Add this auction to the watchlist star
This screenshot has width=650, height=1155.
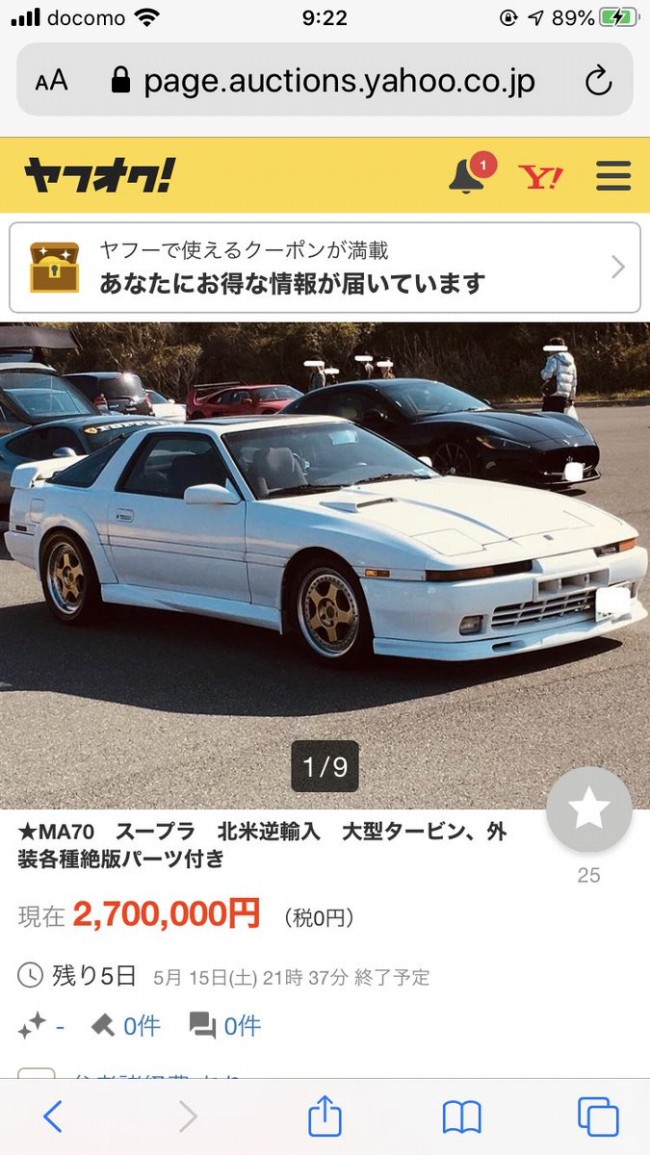(588, 810)
